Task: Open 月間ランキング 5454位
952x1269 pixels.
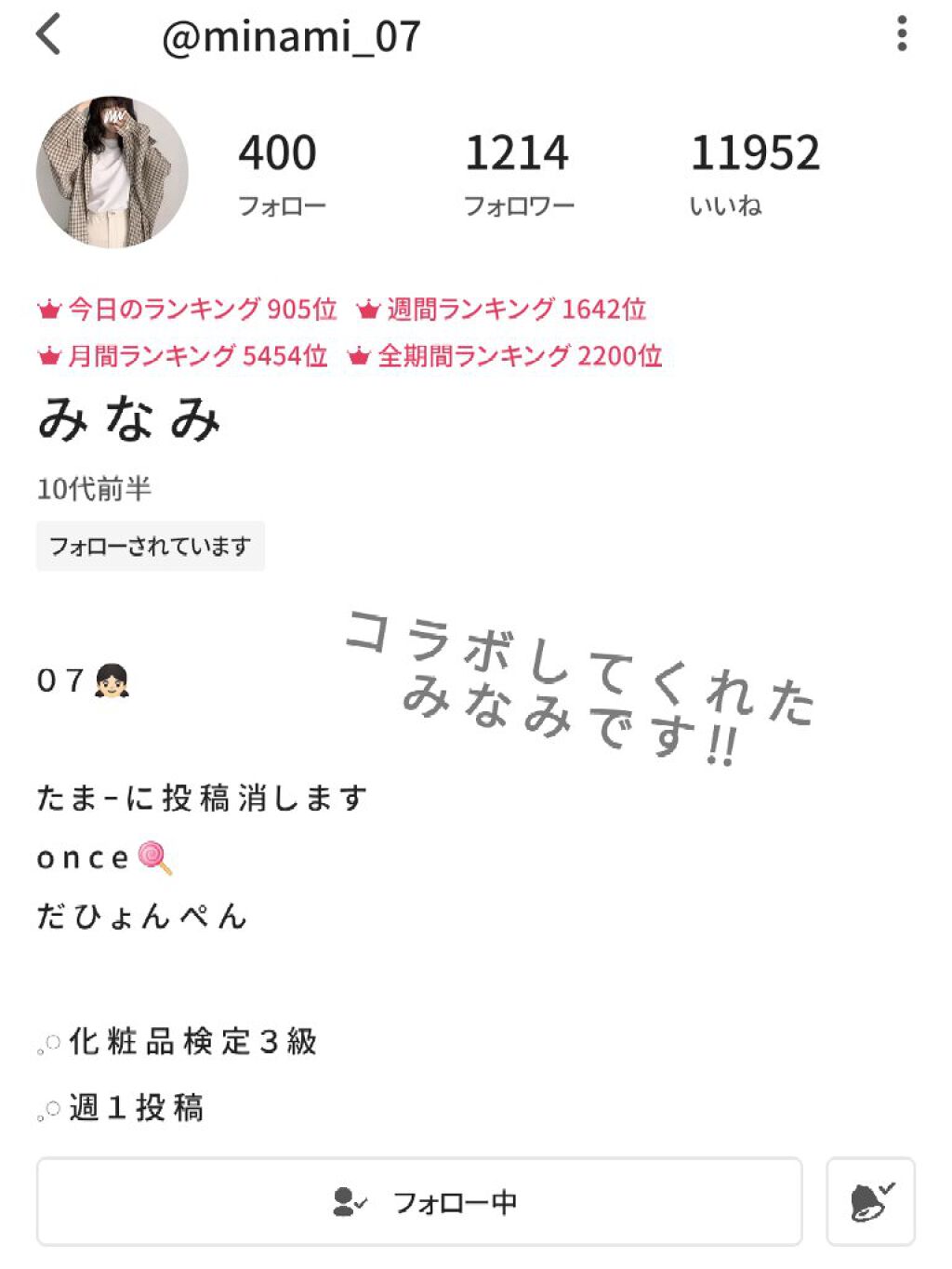Action: tap(183, 356)
